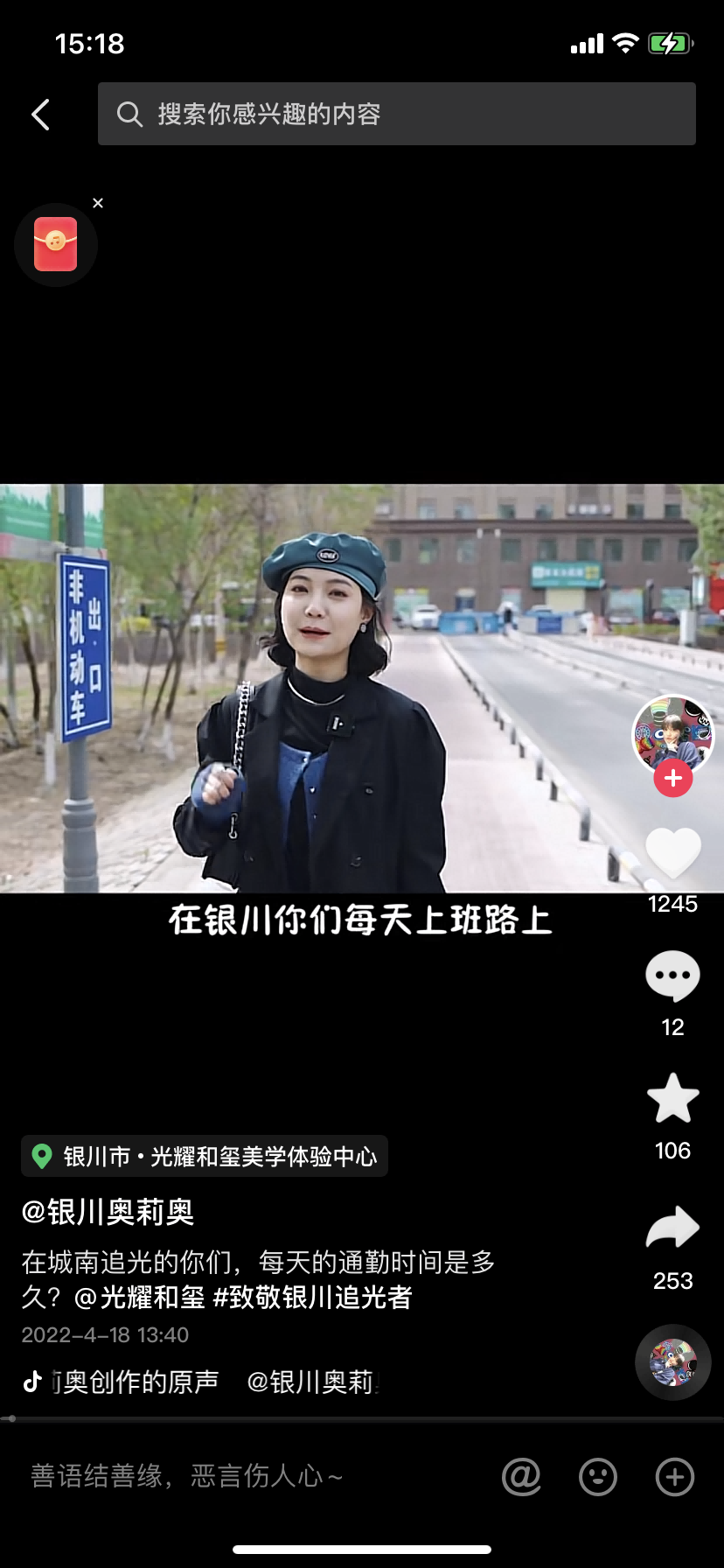The height and width of the screenshot is (1568, 724).
Task: Open the creator's profile avatar
Action: (672, 732)
